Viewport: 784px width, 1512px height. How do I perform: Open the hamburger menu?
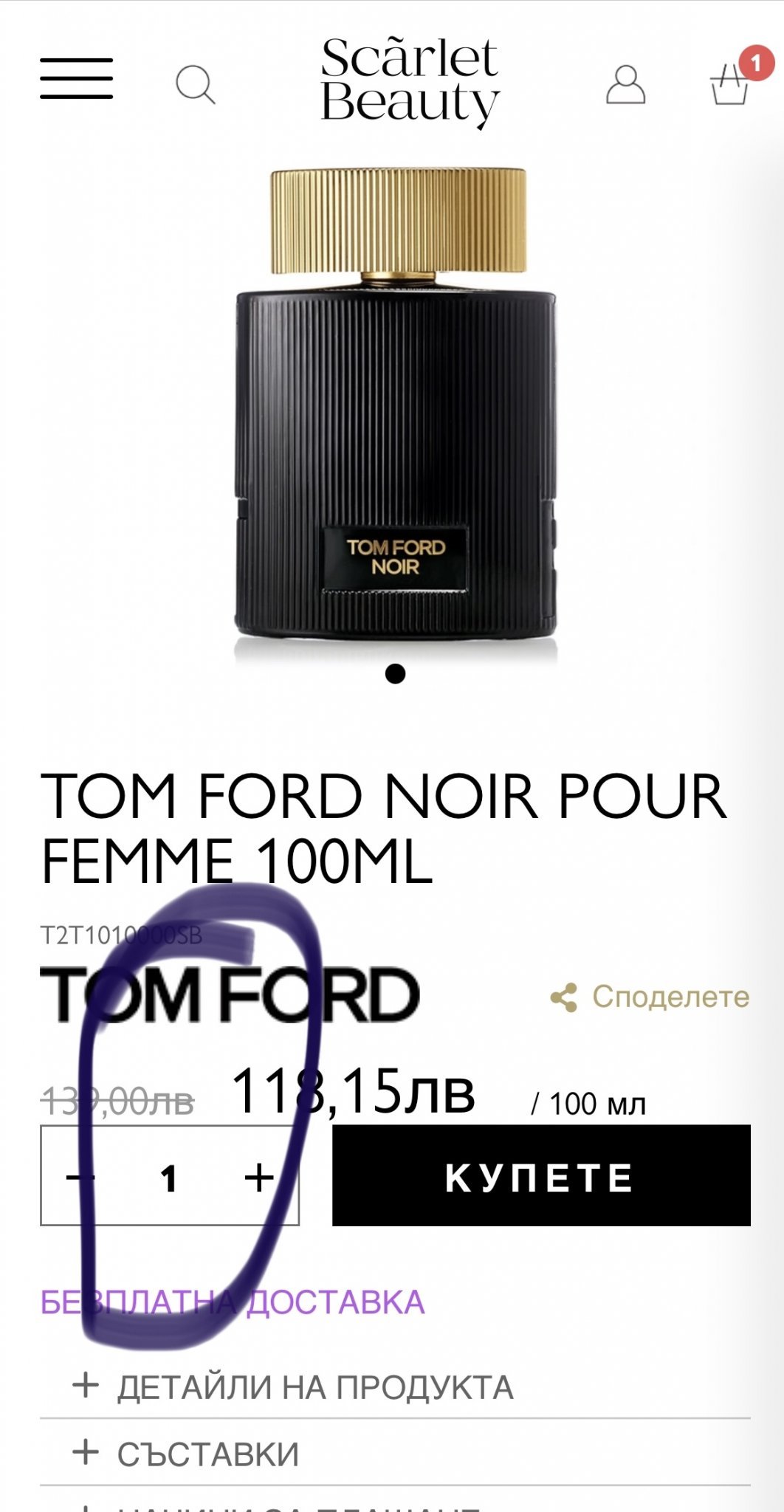coord(77,78)
